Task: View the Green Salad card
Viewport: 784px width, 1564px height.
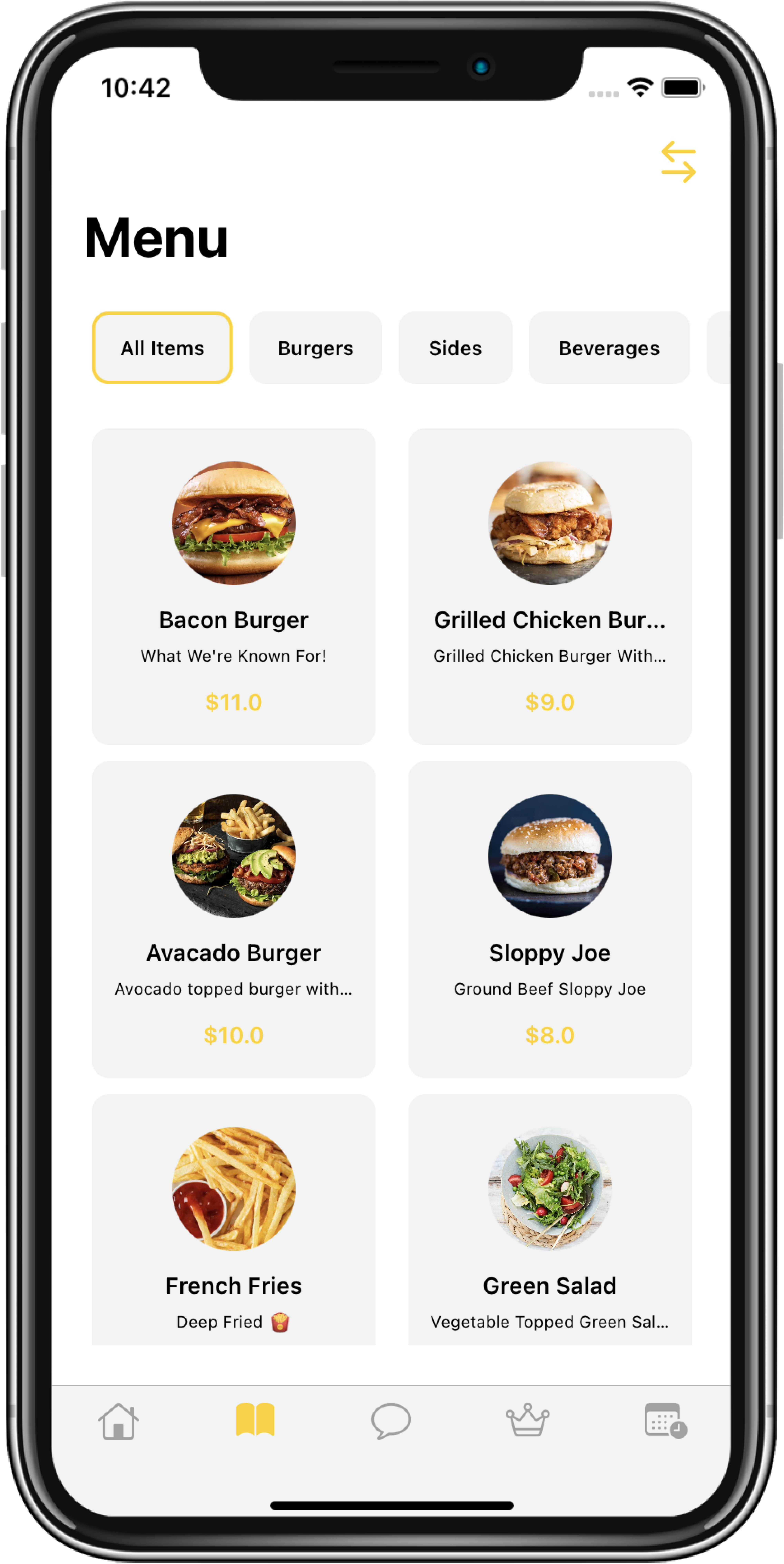Action: pos(550,1220)
